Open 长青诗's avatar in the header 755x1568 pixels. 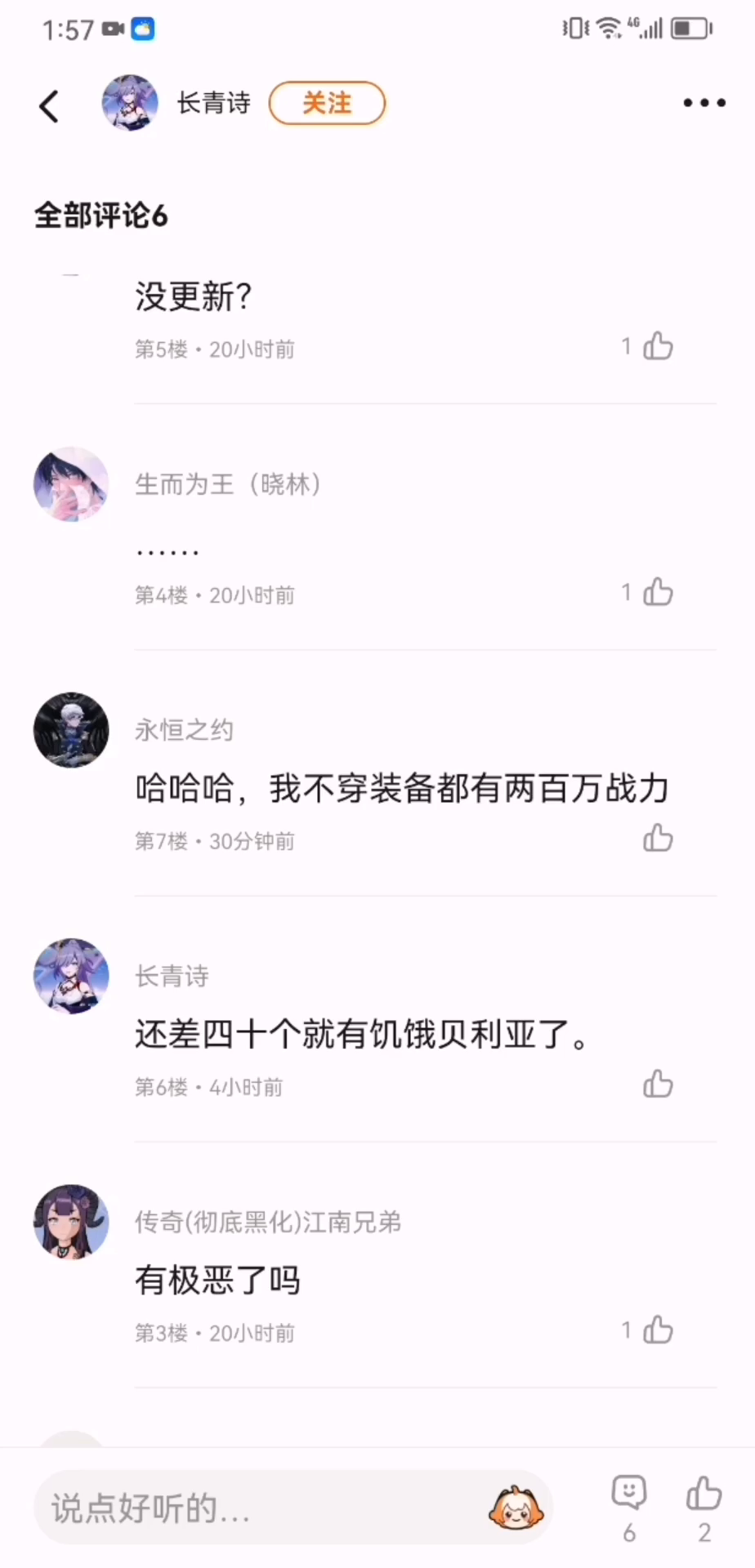(129, 103)
